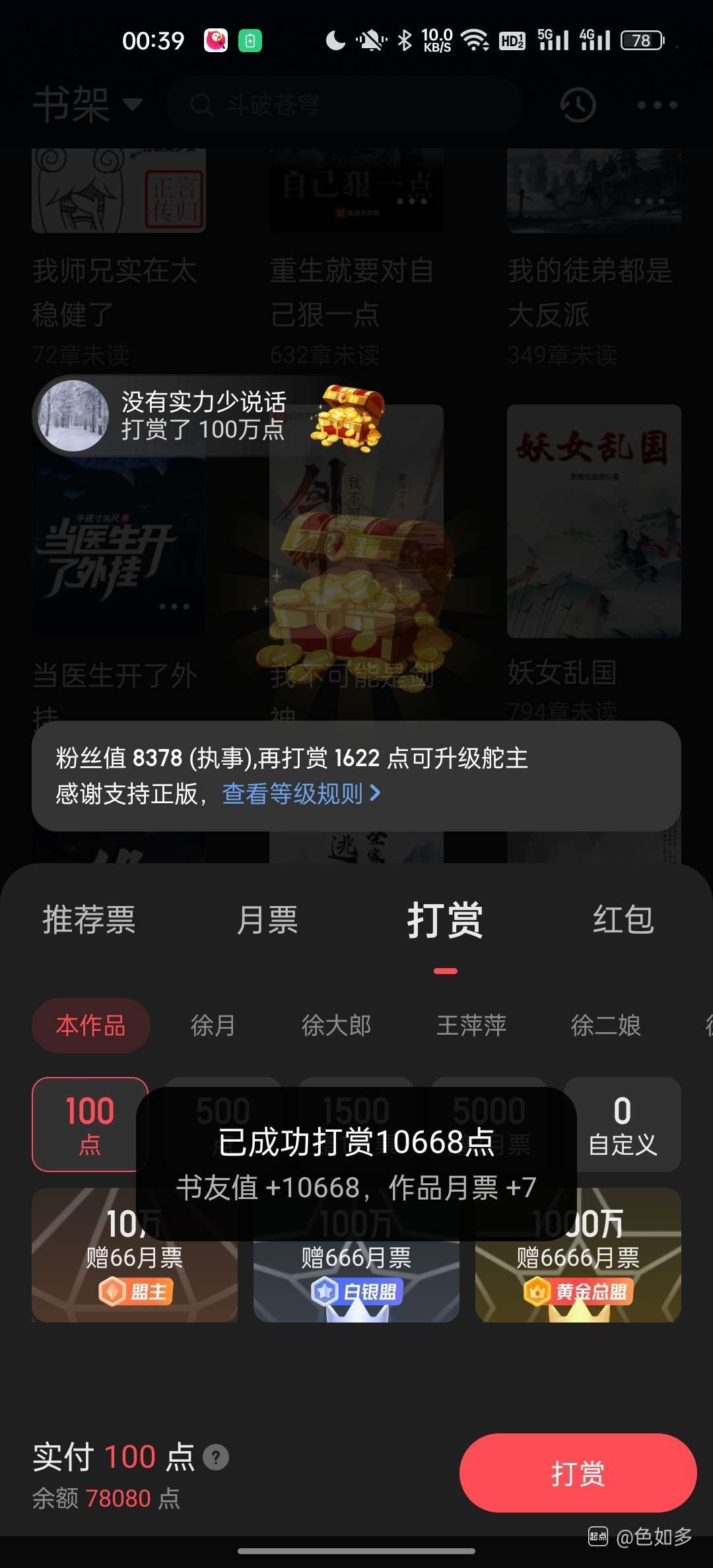Image resolution: width=713 pixels, height=1568 pixels.
Task: Choose character 徐大郎 to reward
Action: coord(336,1026)
